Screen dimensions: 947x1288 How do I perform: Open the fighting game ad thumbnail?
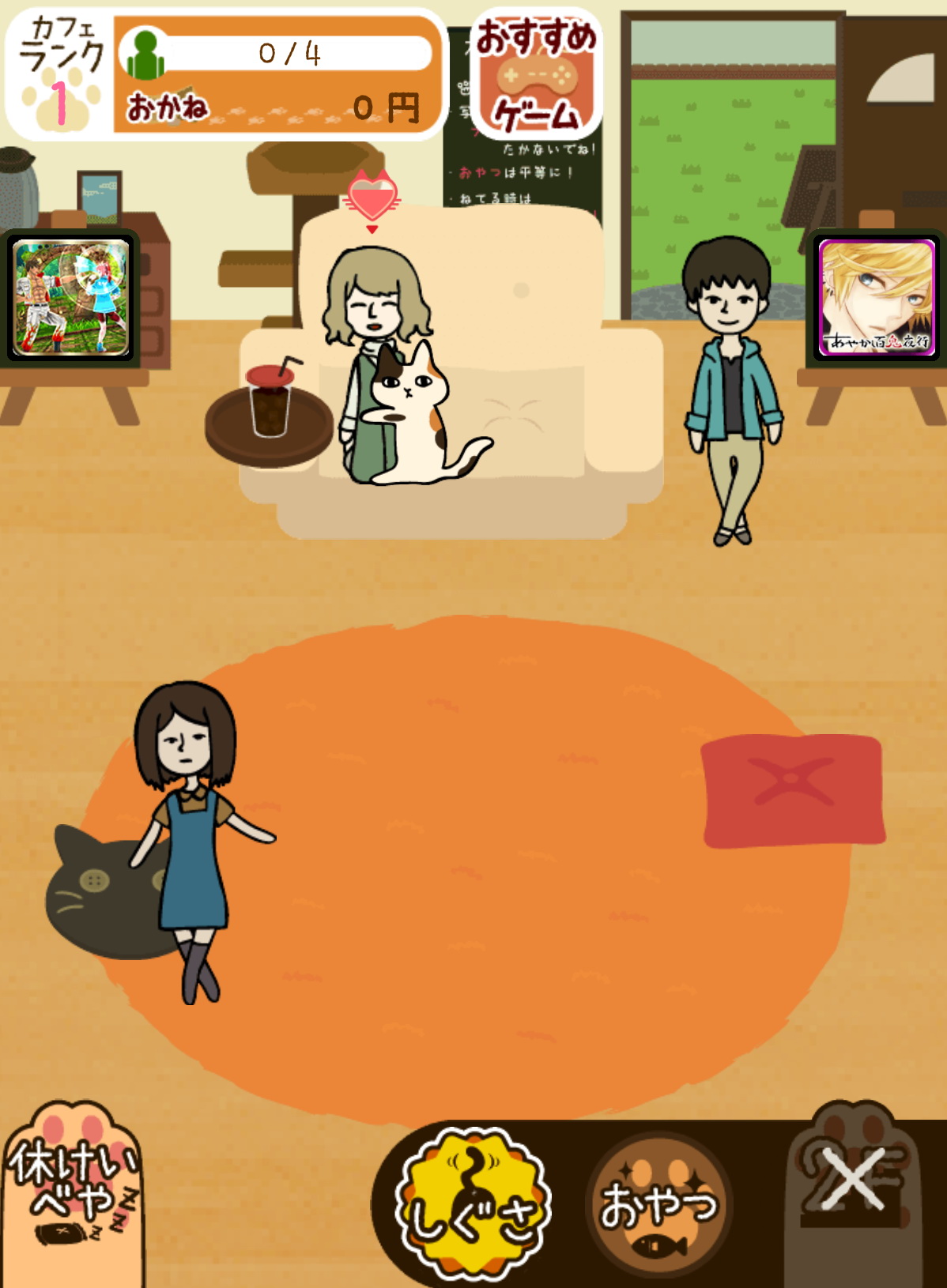coord(71,297)
